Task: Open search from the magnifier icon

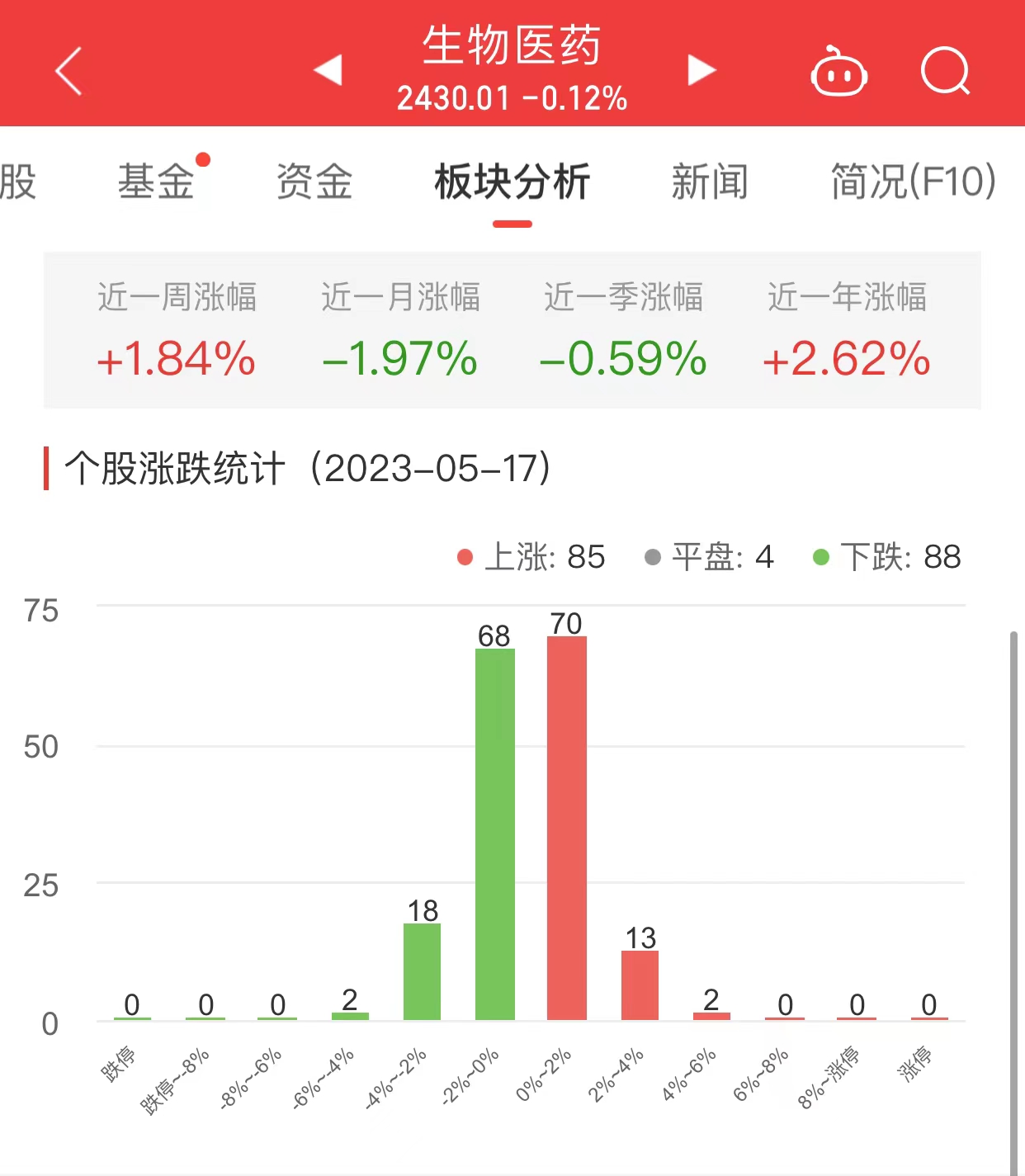Action: (x=946, y=71)
